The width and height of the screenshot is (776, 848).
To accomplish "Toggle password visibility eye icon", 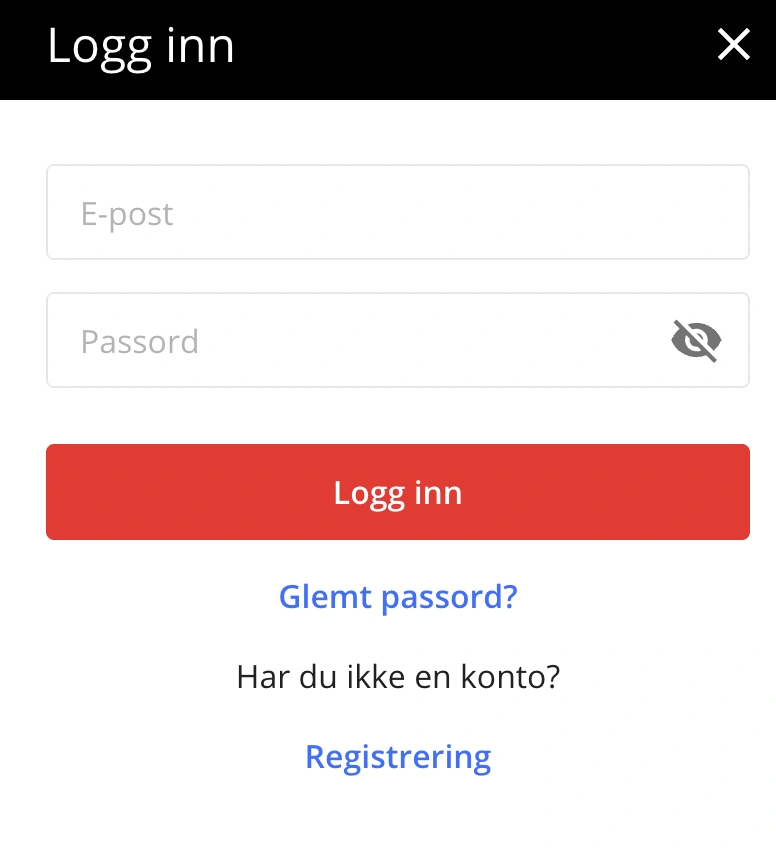I will (695, 341).
